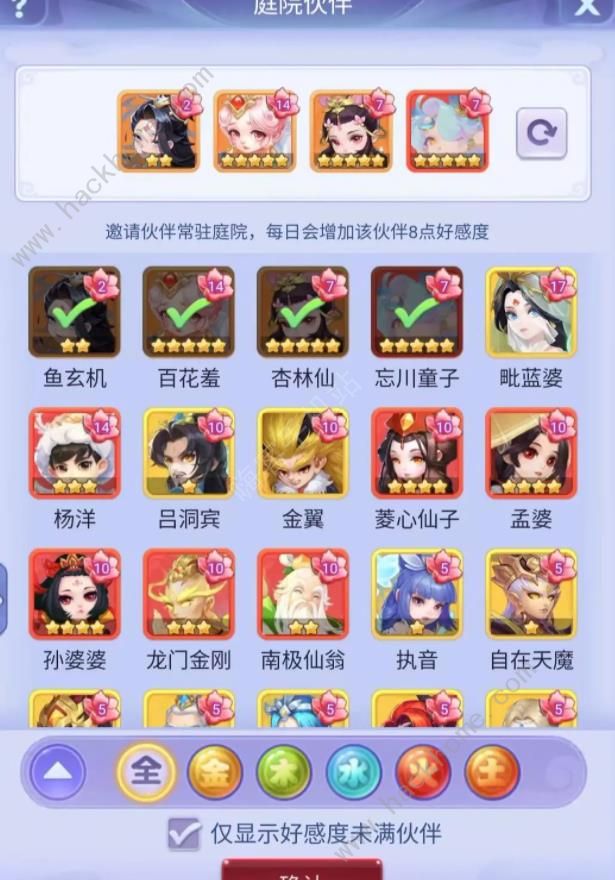Deselect partner 百花羞
This screenshot has width=615, height=880.
coord(188,311)
